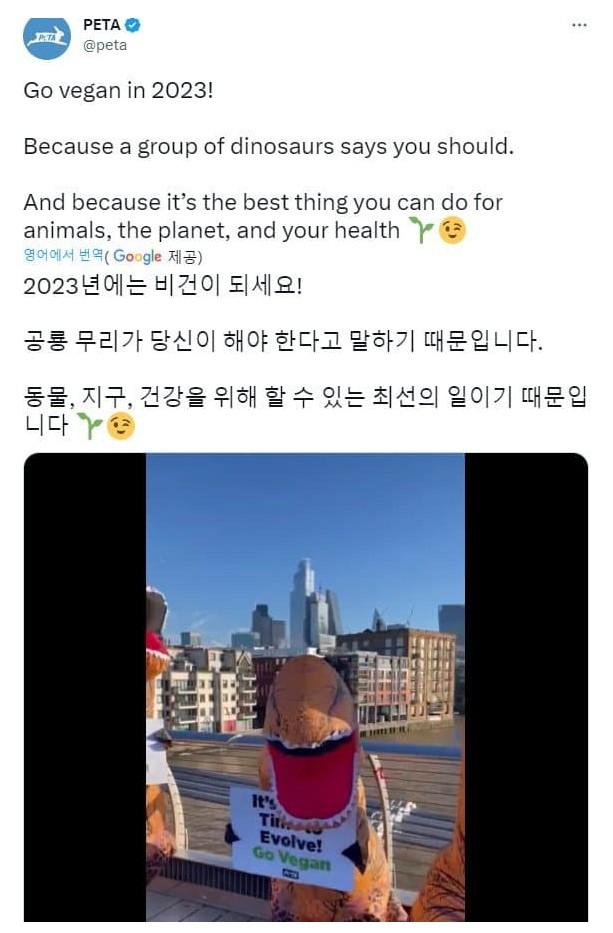Viewport: 613px width, 933px height.
Task: Tap the translated-from-English link
Action: tap(63, 256)
